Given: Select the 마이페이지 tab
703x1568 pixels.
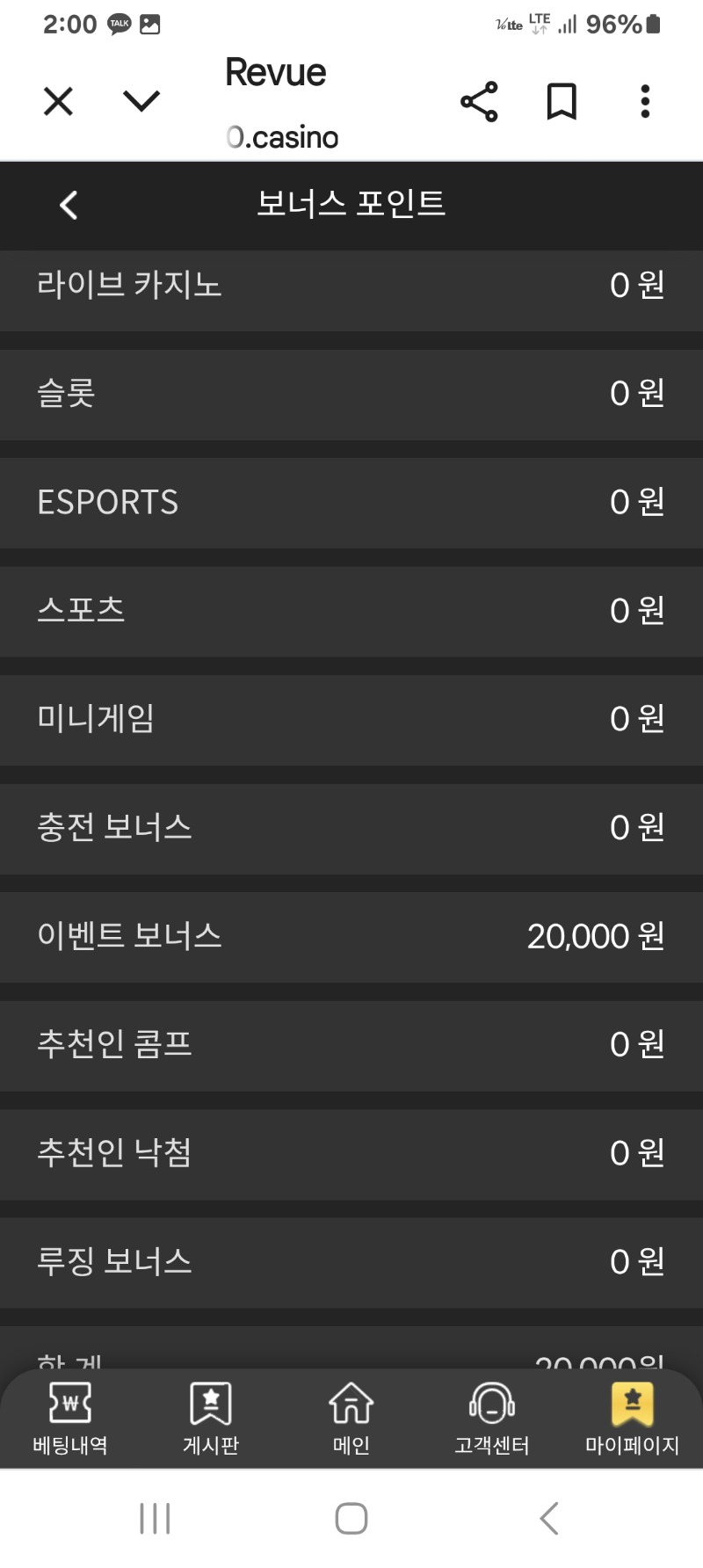Looking at the screenshot, I should pyautogui.click(x=633, y=1419).
